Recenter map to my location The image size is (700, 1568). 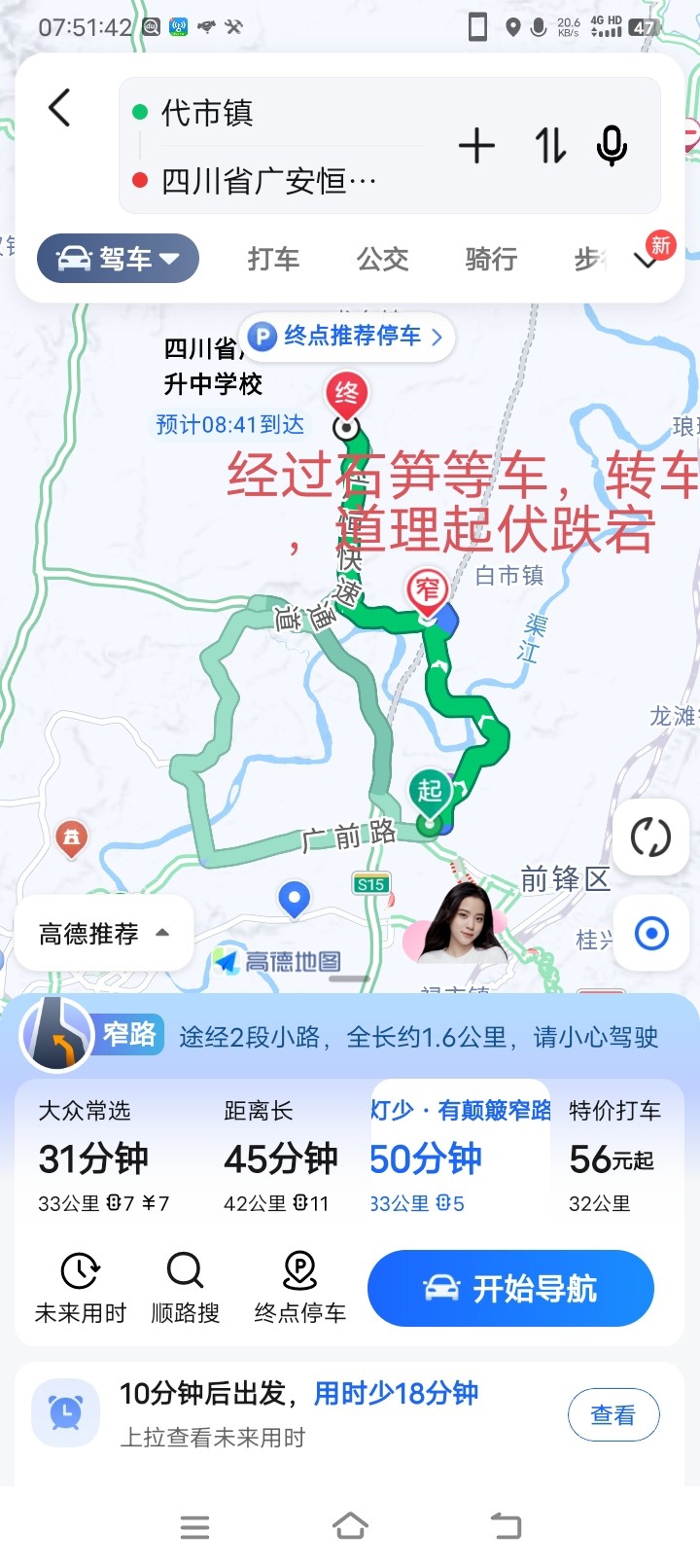(650, 934)
